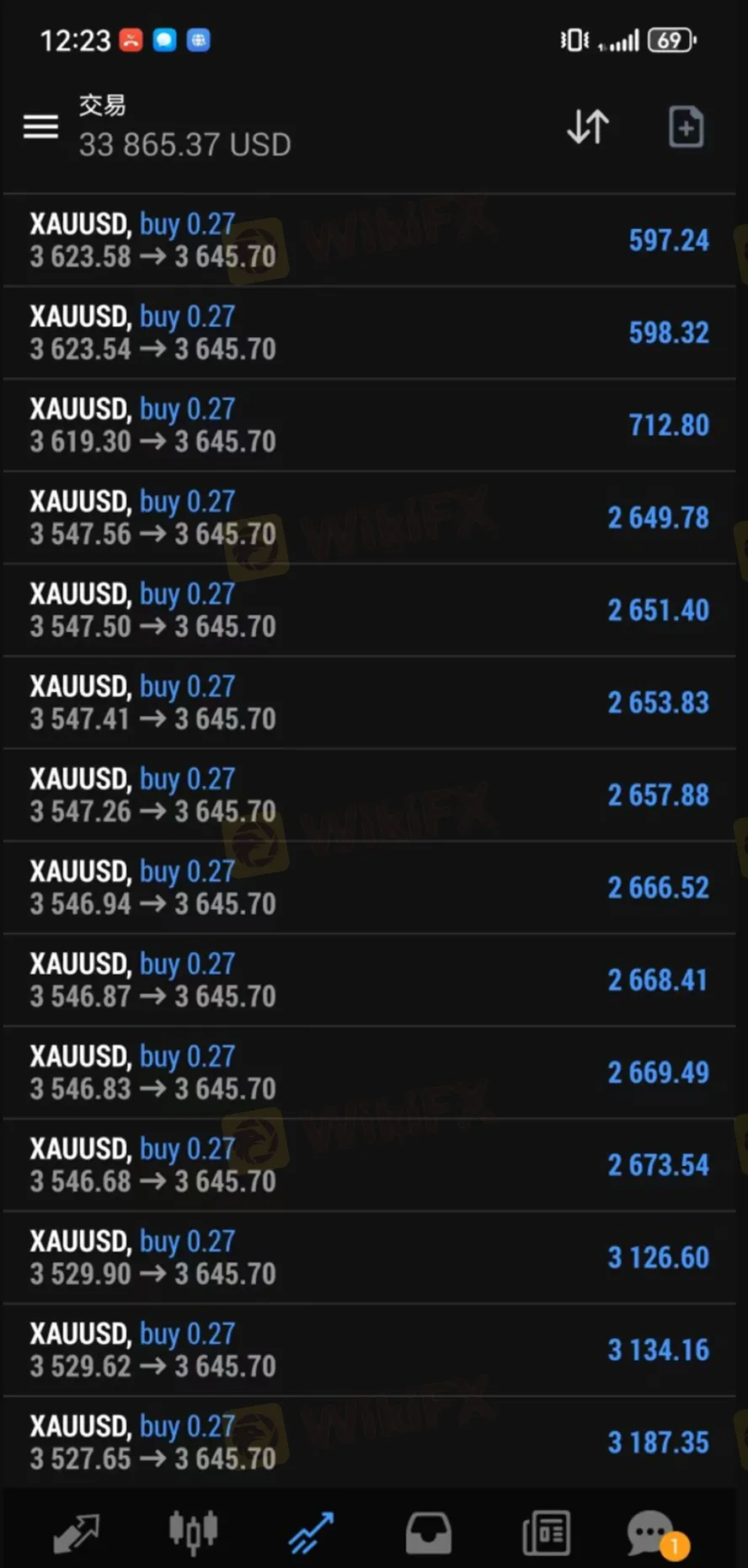Switch to the Chart tab
Viewport: 748px width, 1568px height.
(194, 1533)
